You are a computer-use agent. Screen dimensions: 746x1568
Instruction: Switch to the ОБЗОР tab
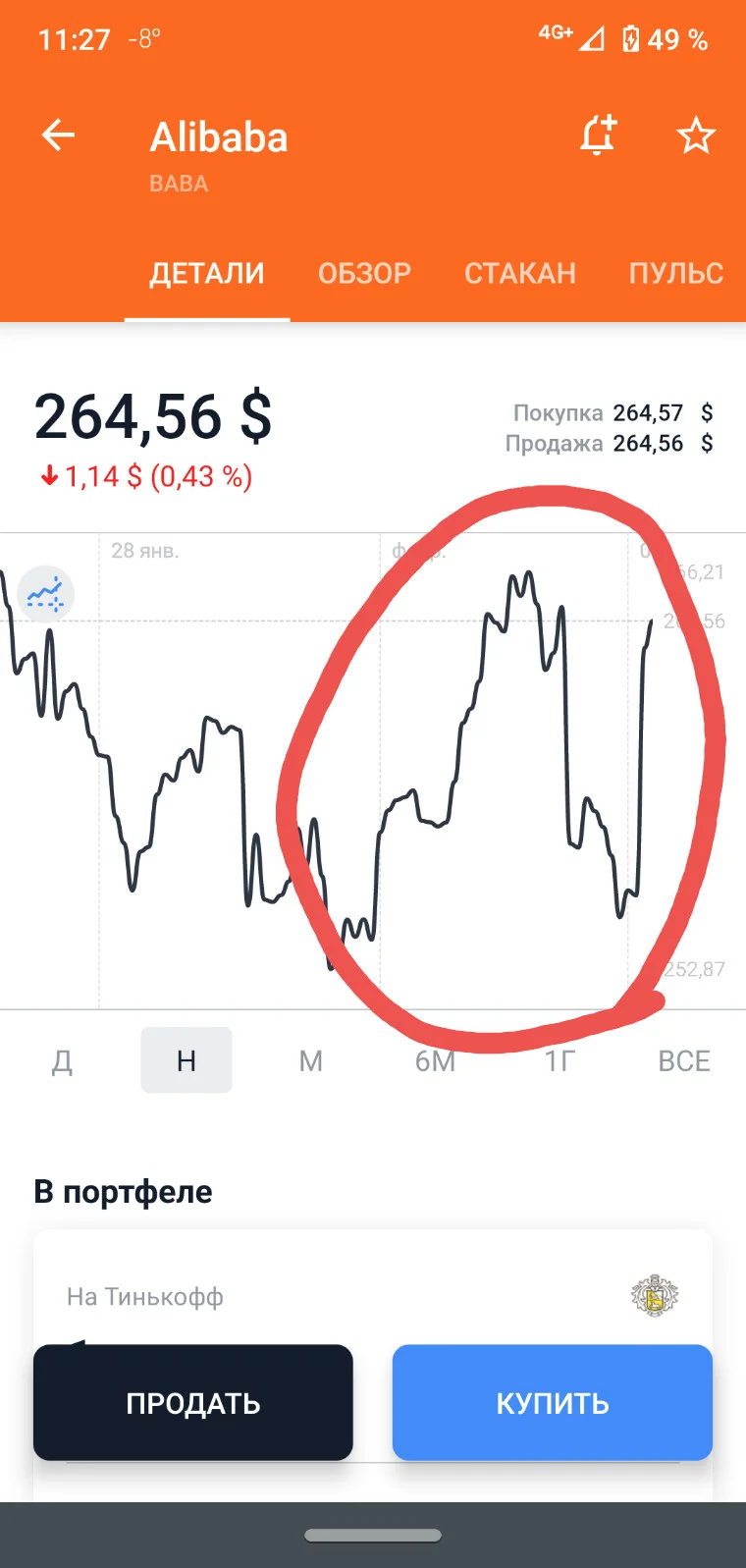pyautogui.click(x=364, y=273)
